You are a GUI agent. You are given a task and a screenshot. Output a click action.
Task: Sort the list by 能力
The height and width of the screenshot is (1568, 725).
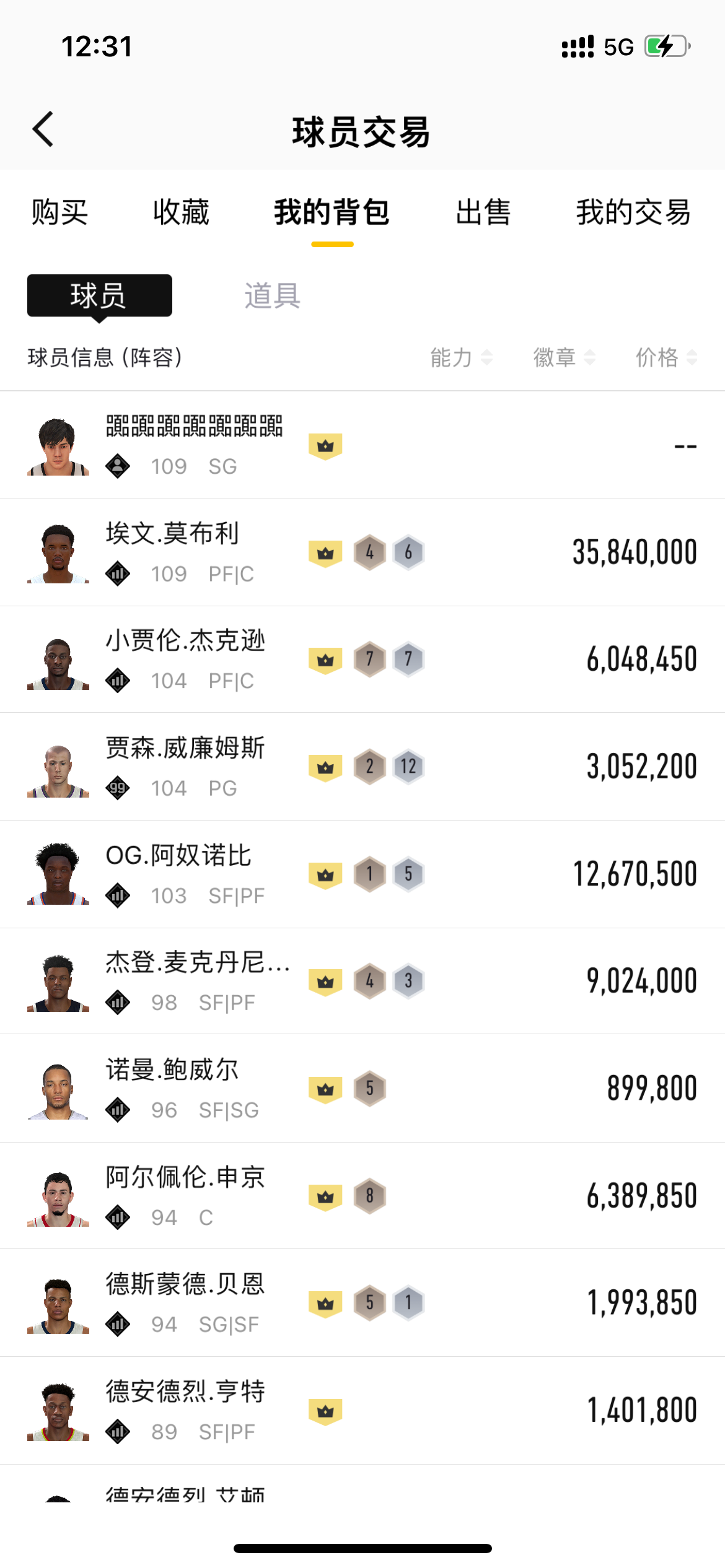461,357
